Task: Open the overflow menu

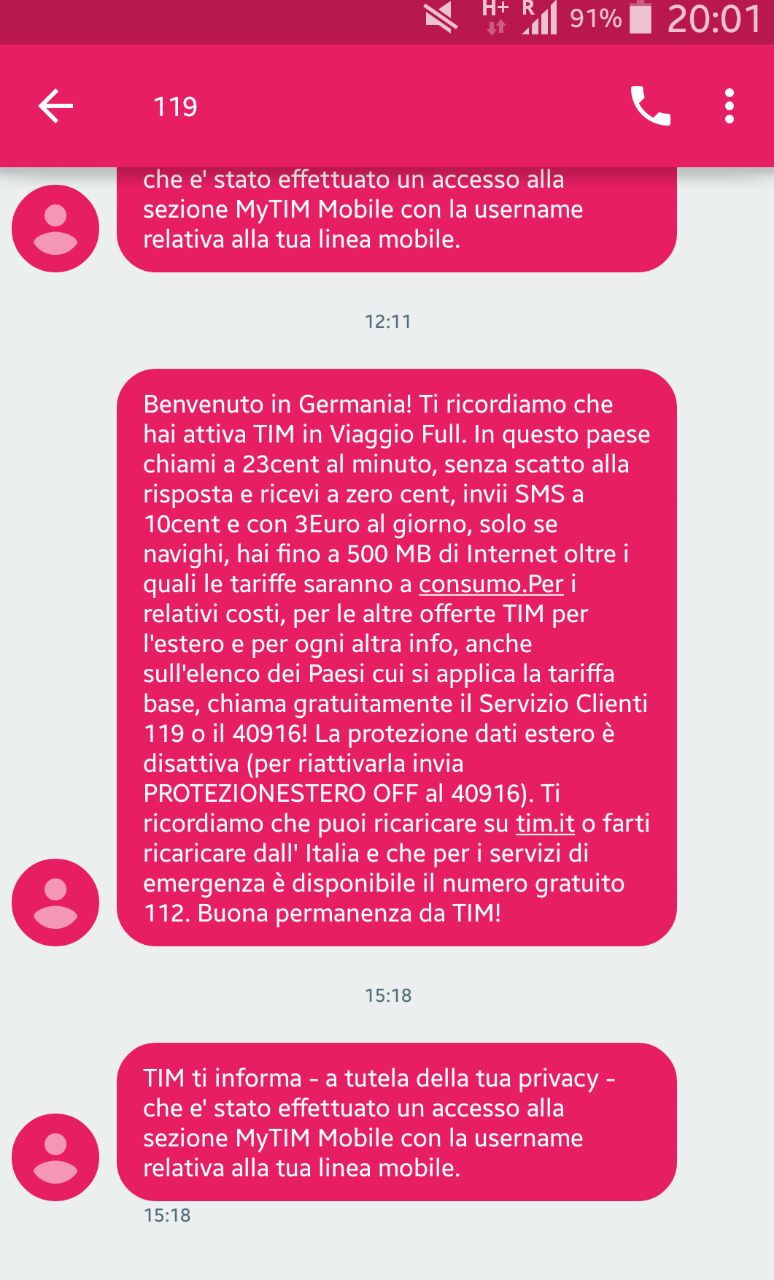Action: click(x=730, y=106)
